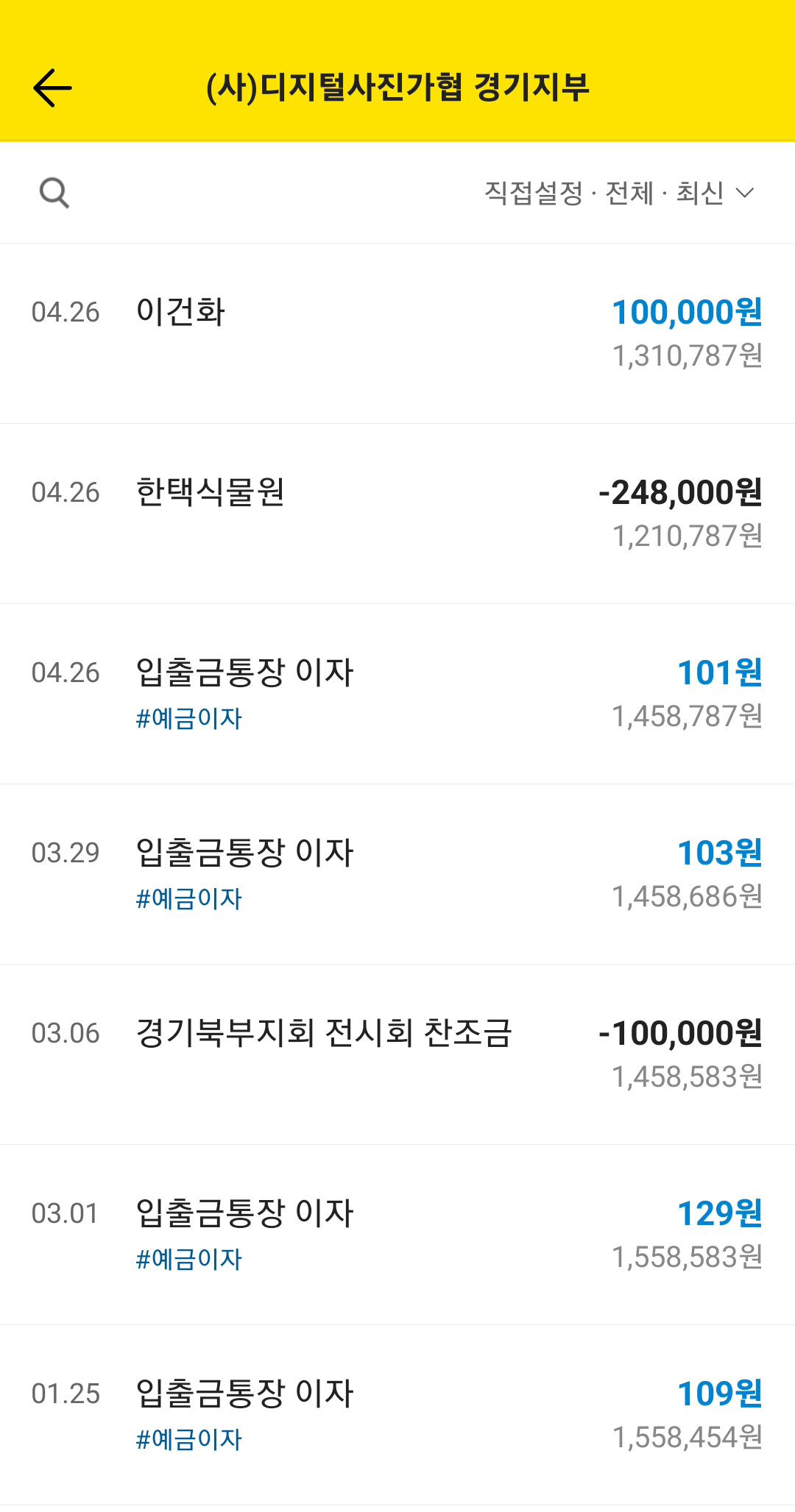This screenshot has width=795, height=1512.
Task: Expand the 직접설정 · 전체 · 최신 filter
Action: coord(619,194)
